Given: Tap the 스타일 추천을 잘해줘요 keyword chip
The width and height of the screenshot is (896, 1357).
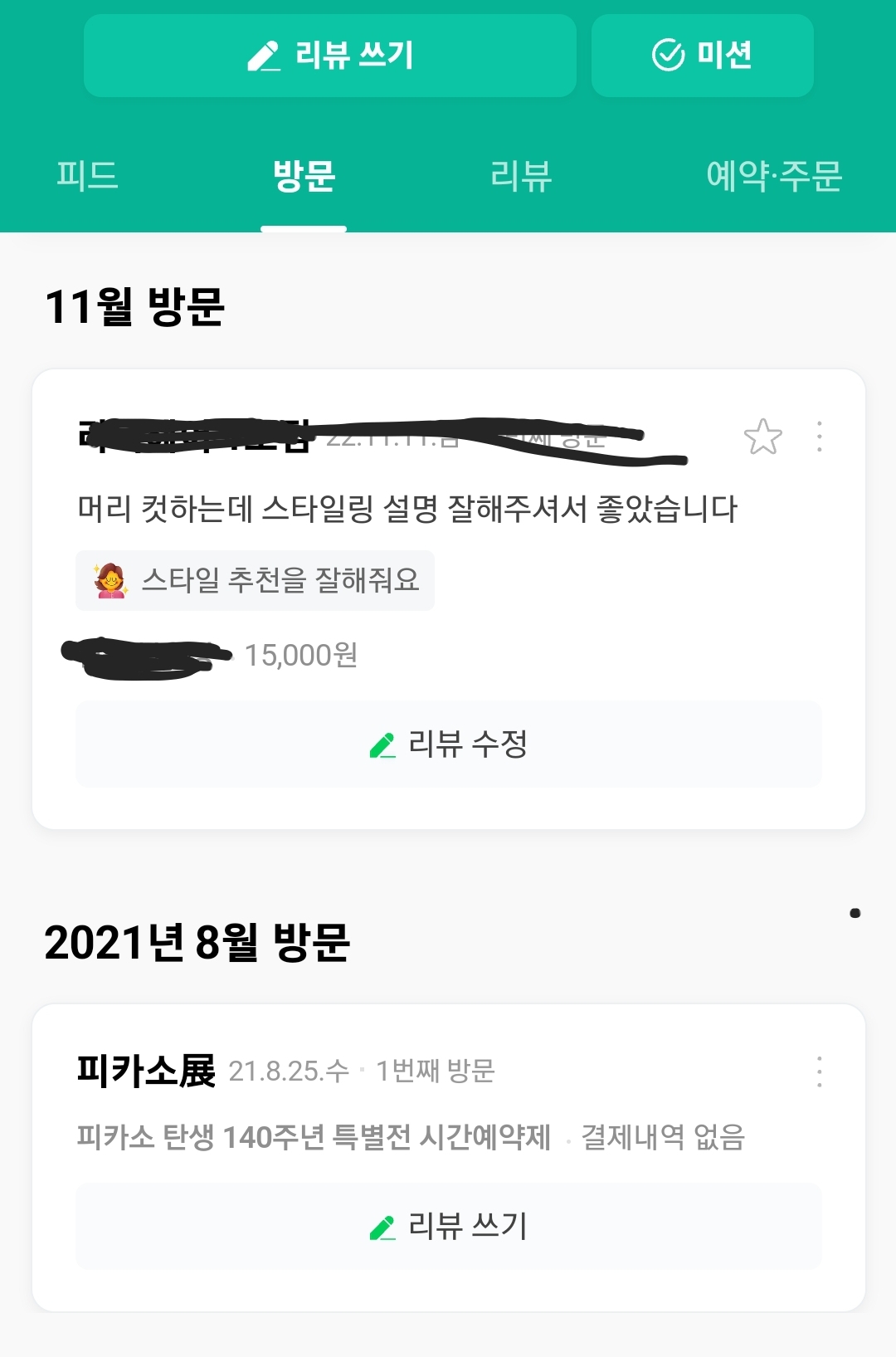Looking at the screenshot, I should 256,580.
